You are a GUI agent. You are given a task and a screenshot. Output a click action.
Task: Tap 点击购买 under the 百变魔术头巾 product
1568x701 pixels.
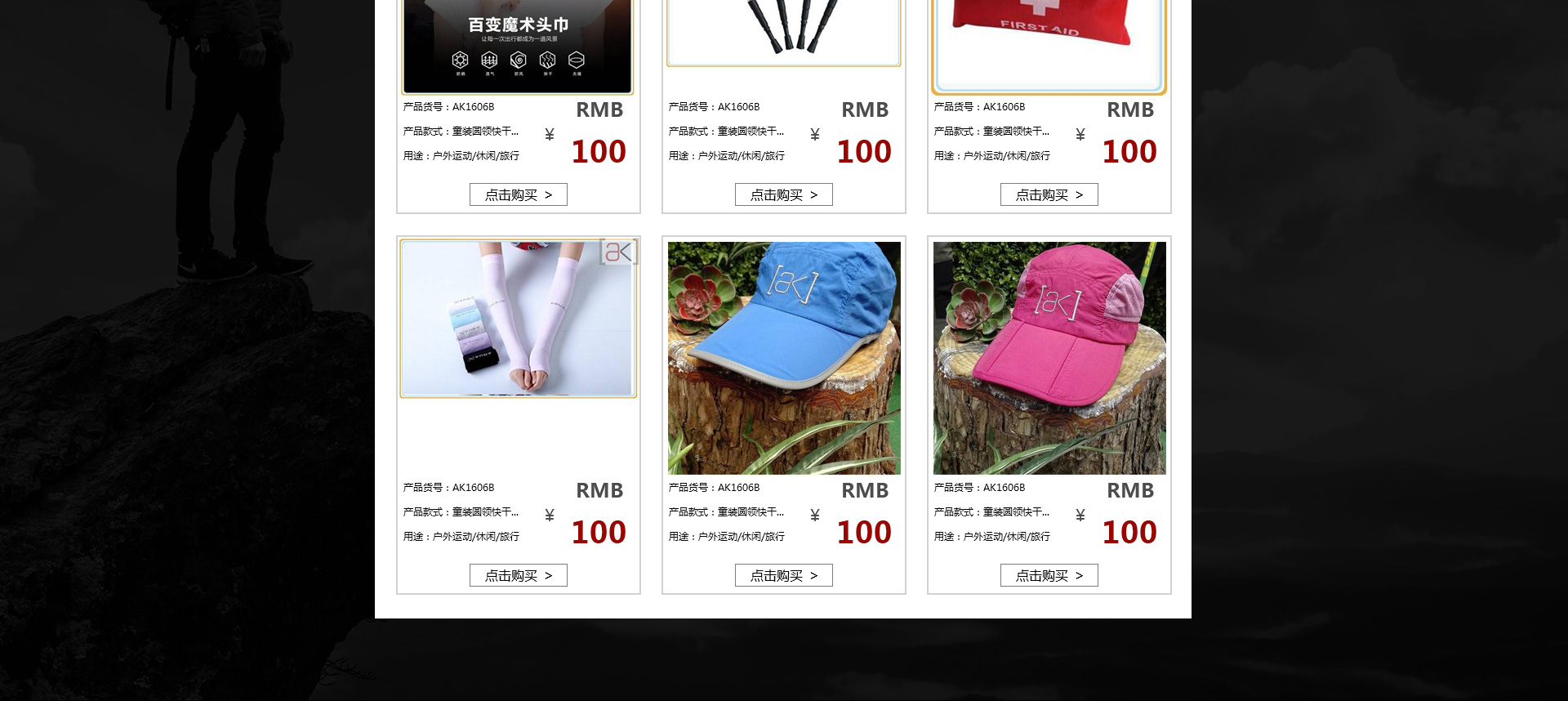pos(518,194)
